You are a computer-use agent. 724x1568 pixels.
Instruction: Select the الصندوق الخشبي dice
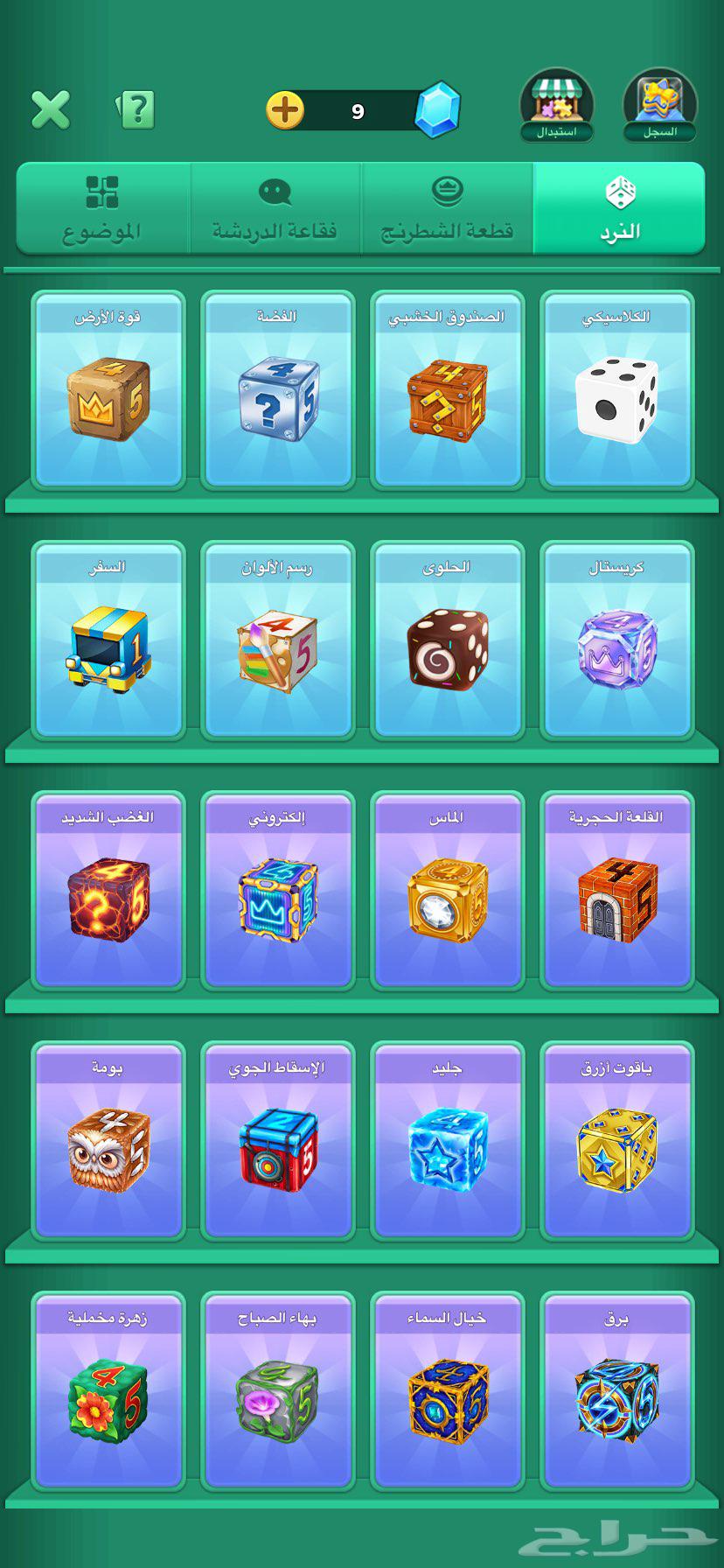tap(447, 390)
